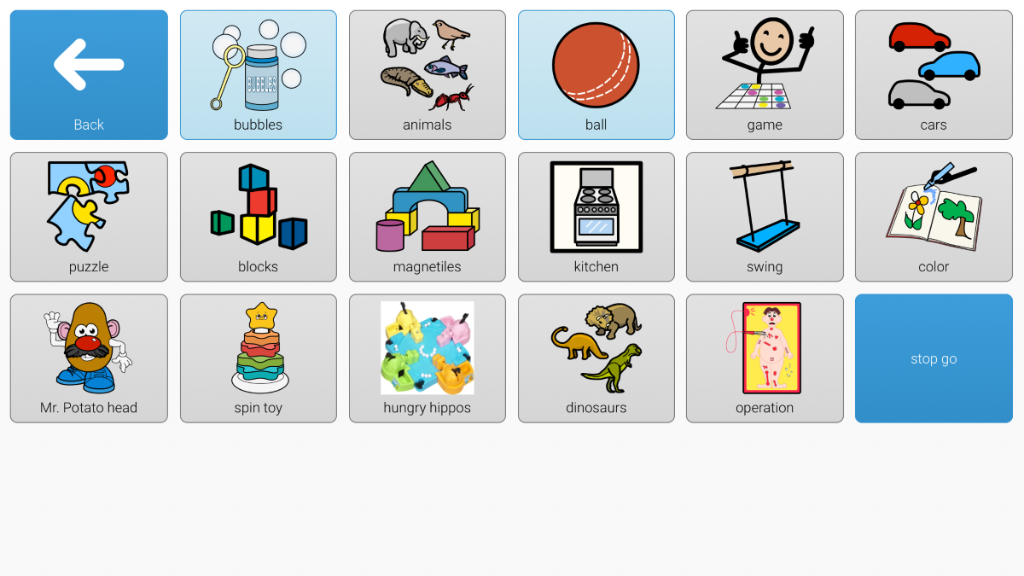This screenshot has height=576, width=1024.
Task: Choose the hungry hippos tile
Action: point(427,358)
